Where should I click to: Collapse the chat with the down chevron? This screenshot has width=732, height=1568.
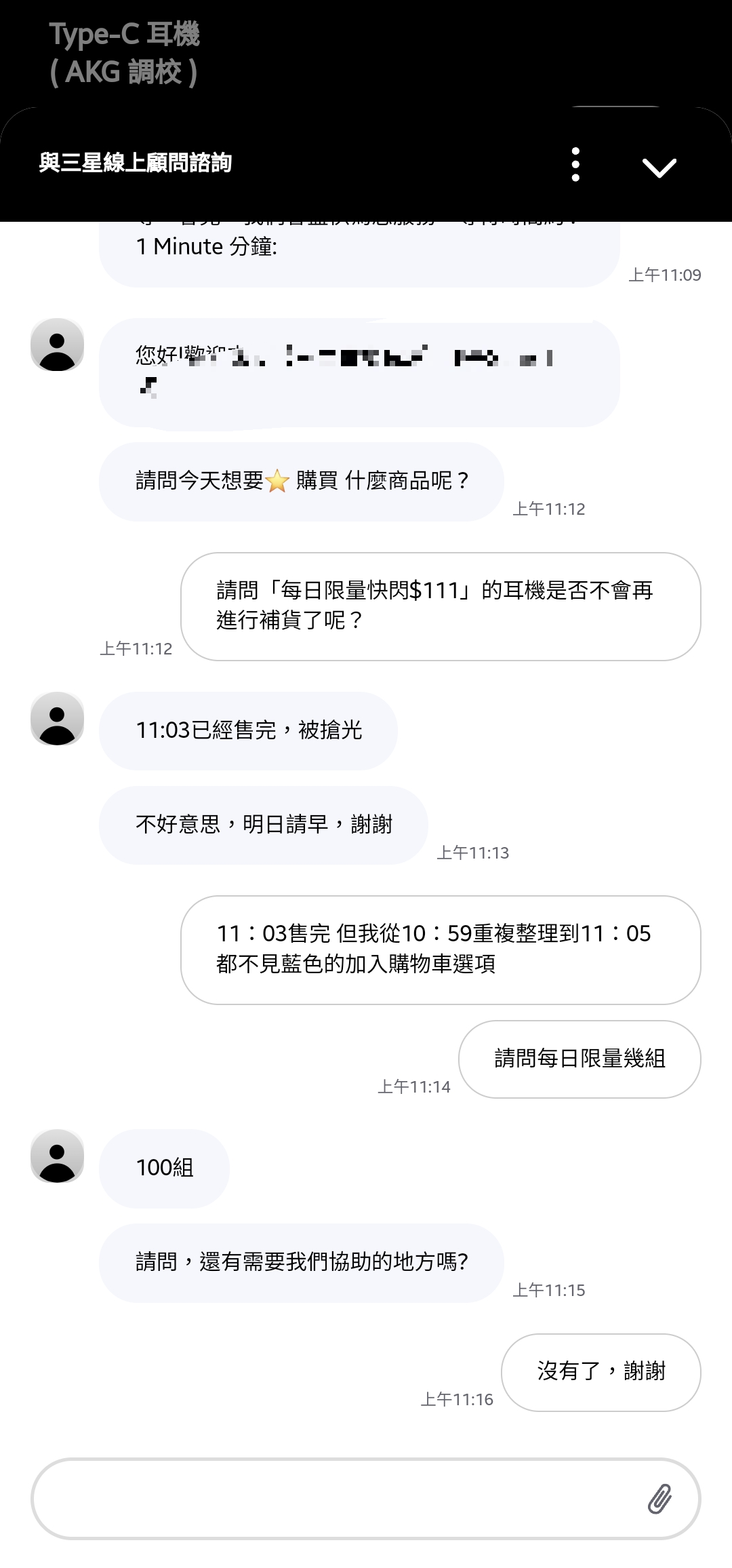(659, 167)
